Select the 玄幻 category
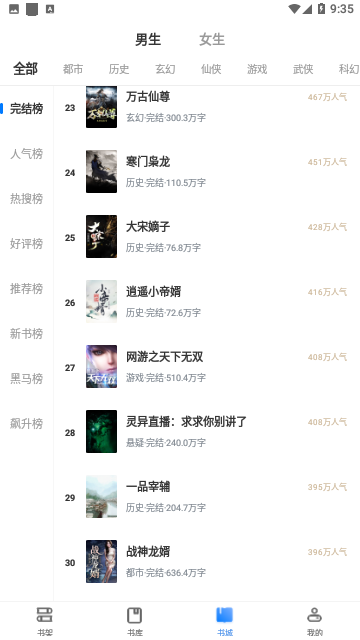360x640 pixels. pos(165,69)
